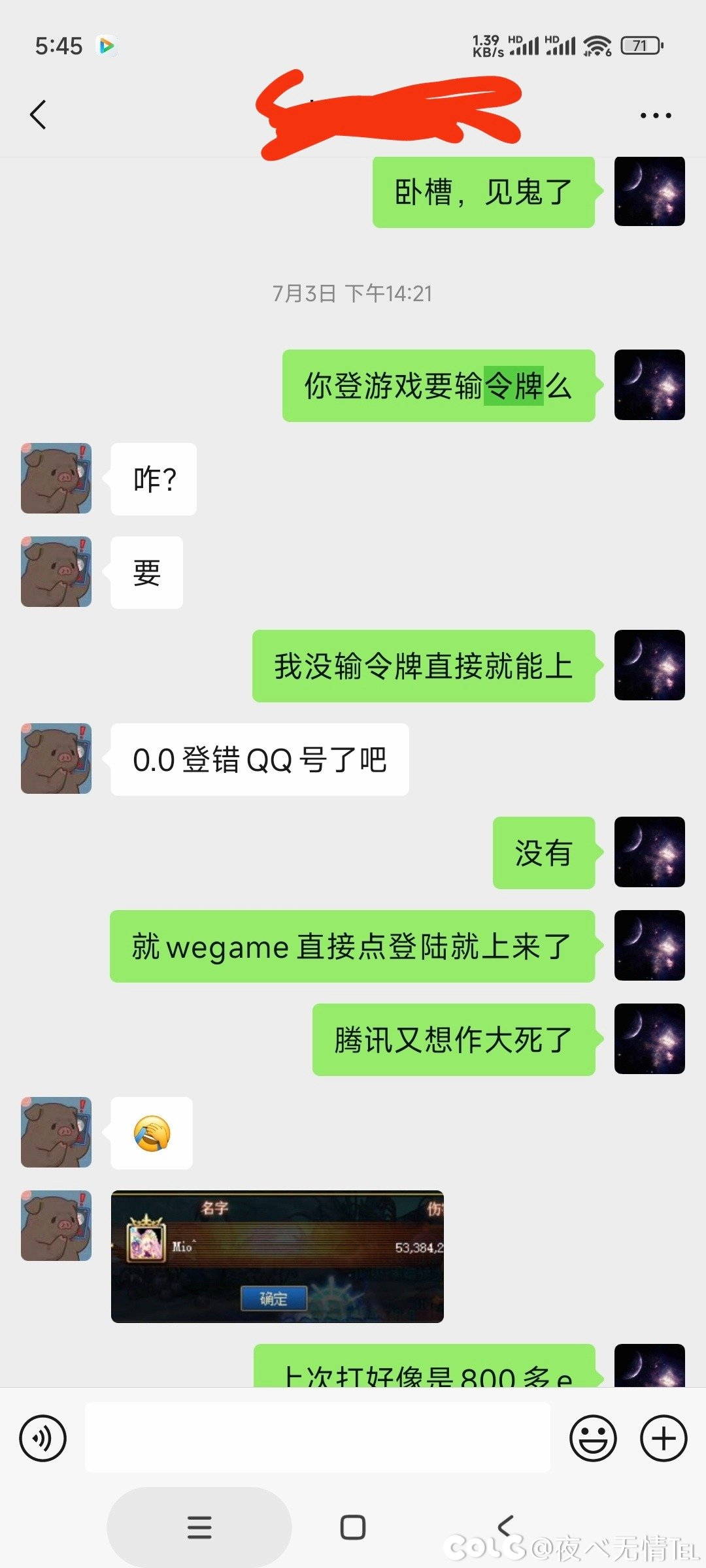This screenshot has width=706, height=1568.
Task: Open recent apps from navigation bar
Action: tap(199, 1527)
